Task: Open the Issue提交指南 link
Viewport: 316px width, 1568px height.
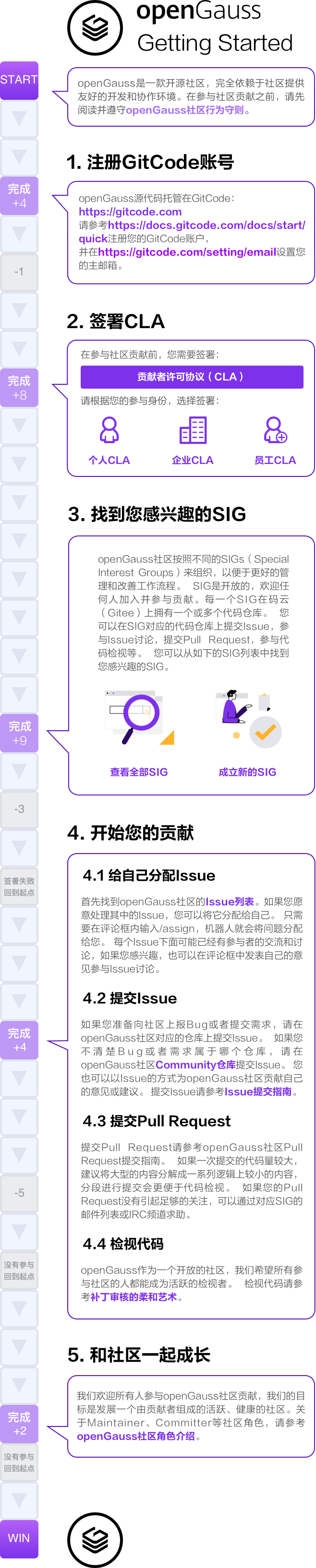Action: 258,1092
